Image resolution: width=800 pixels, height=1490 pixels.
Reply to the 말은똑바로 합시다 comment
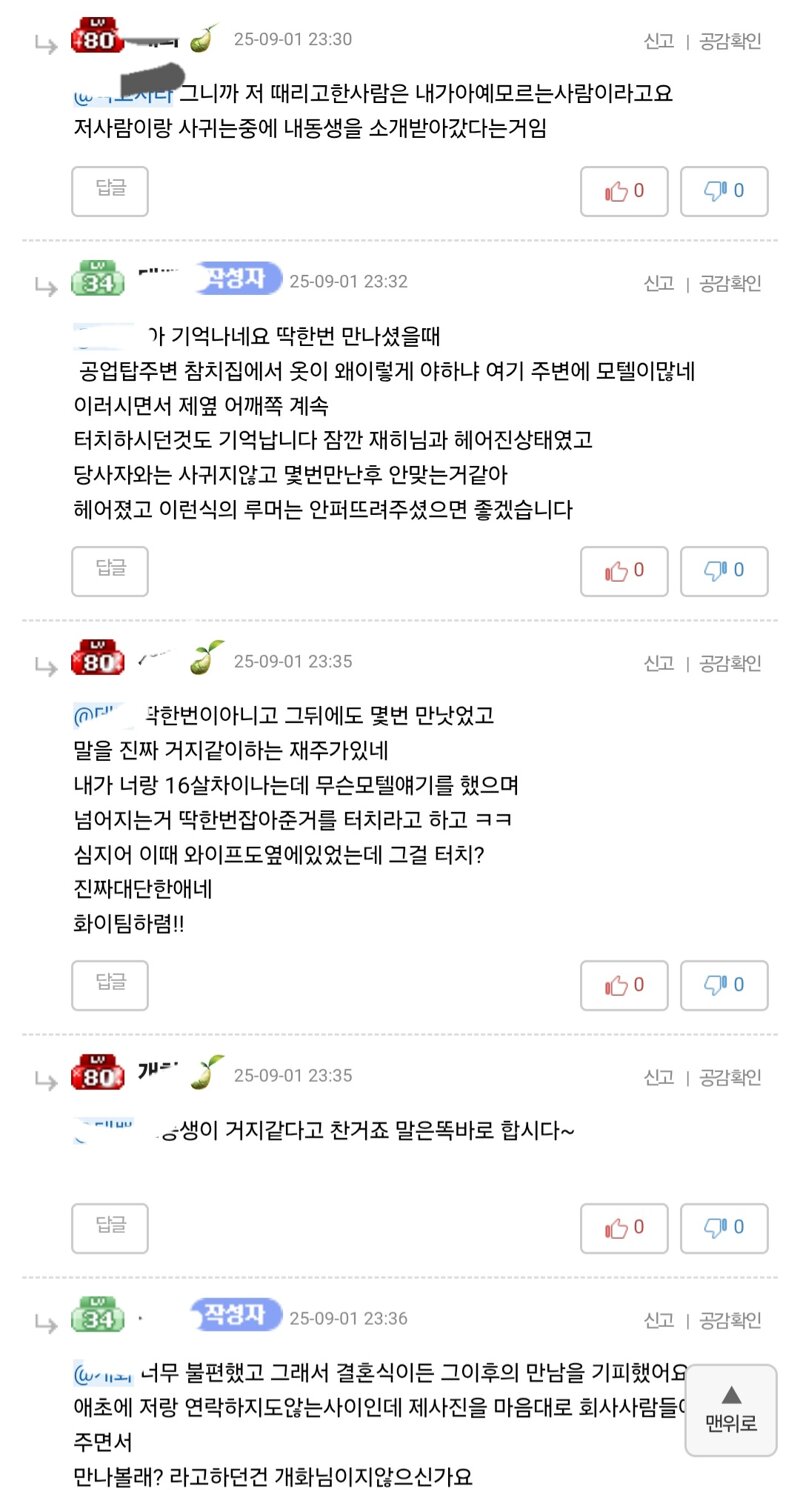tap(110, 1228)
